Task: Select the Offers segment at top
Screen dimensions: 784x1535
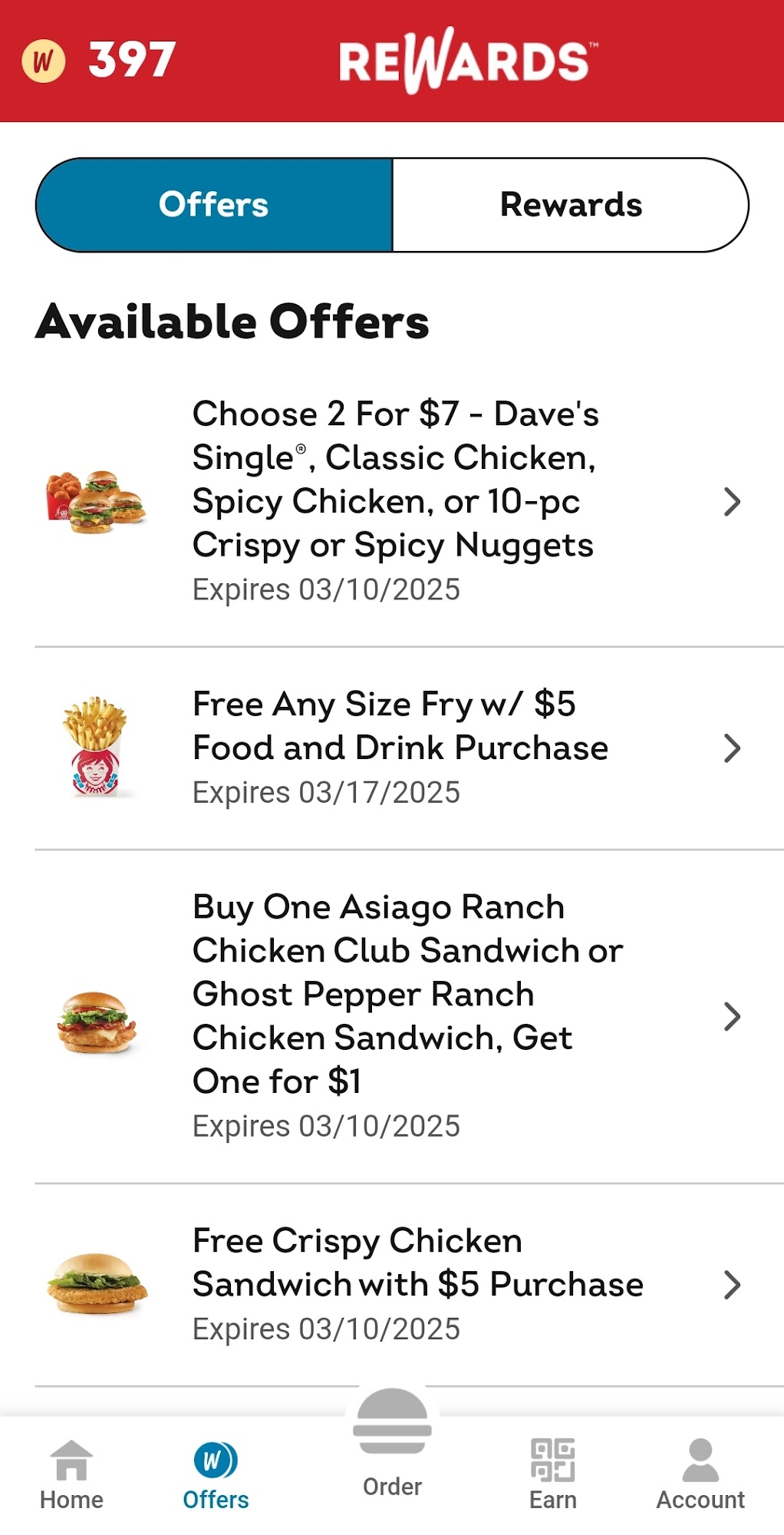Action: click(214, 205)
